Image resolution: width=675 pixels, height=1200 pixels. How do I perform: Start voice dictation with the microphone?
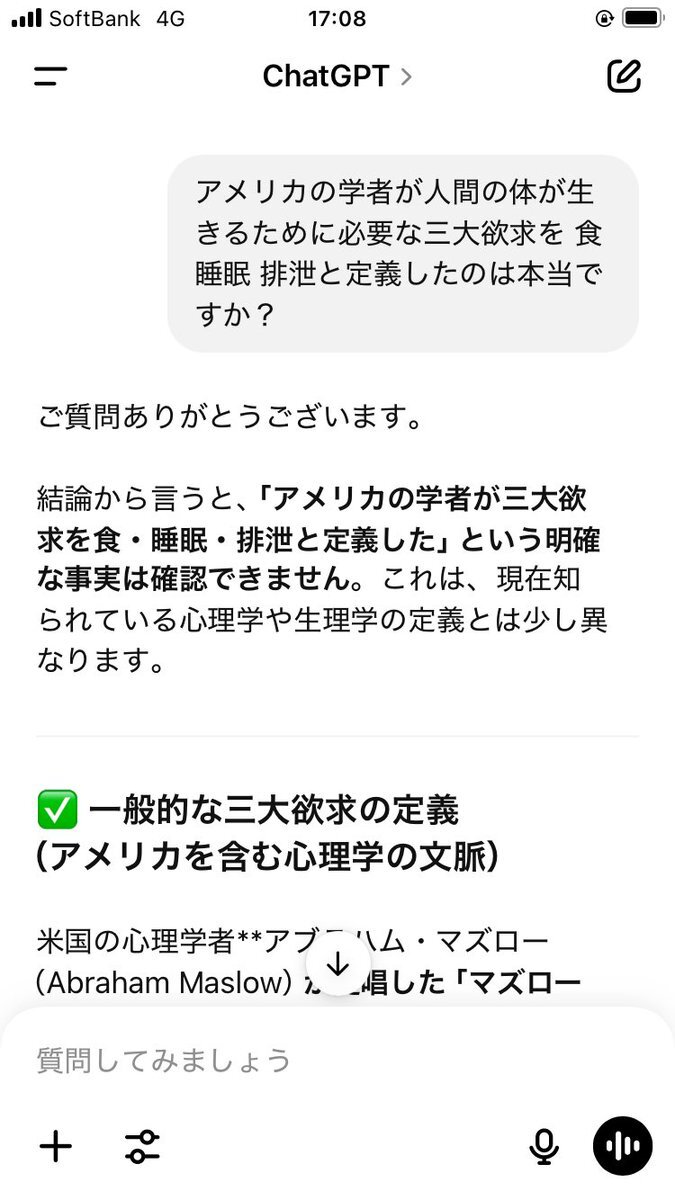pos(544,1147)
